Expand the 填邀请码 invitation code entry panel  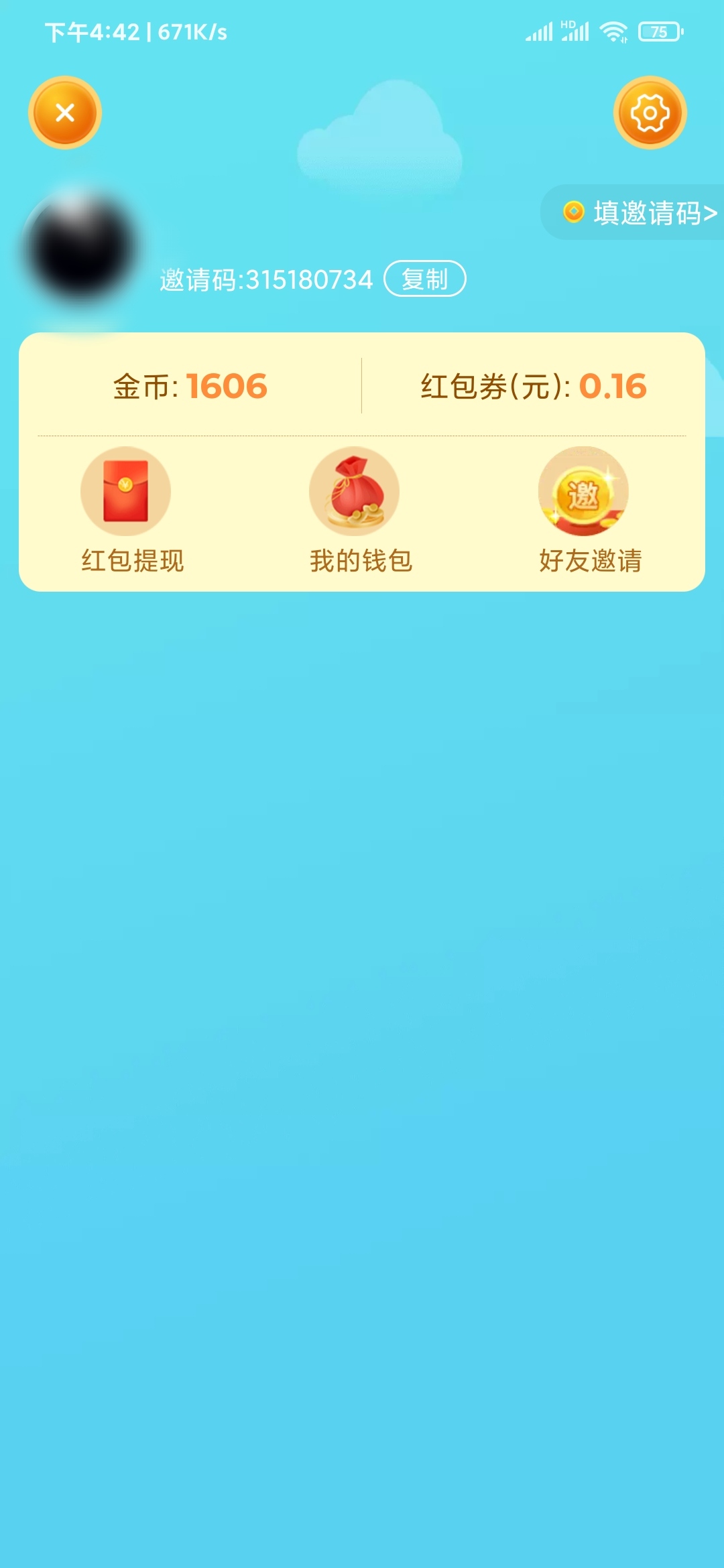click(637, 211)
